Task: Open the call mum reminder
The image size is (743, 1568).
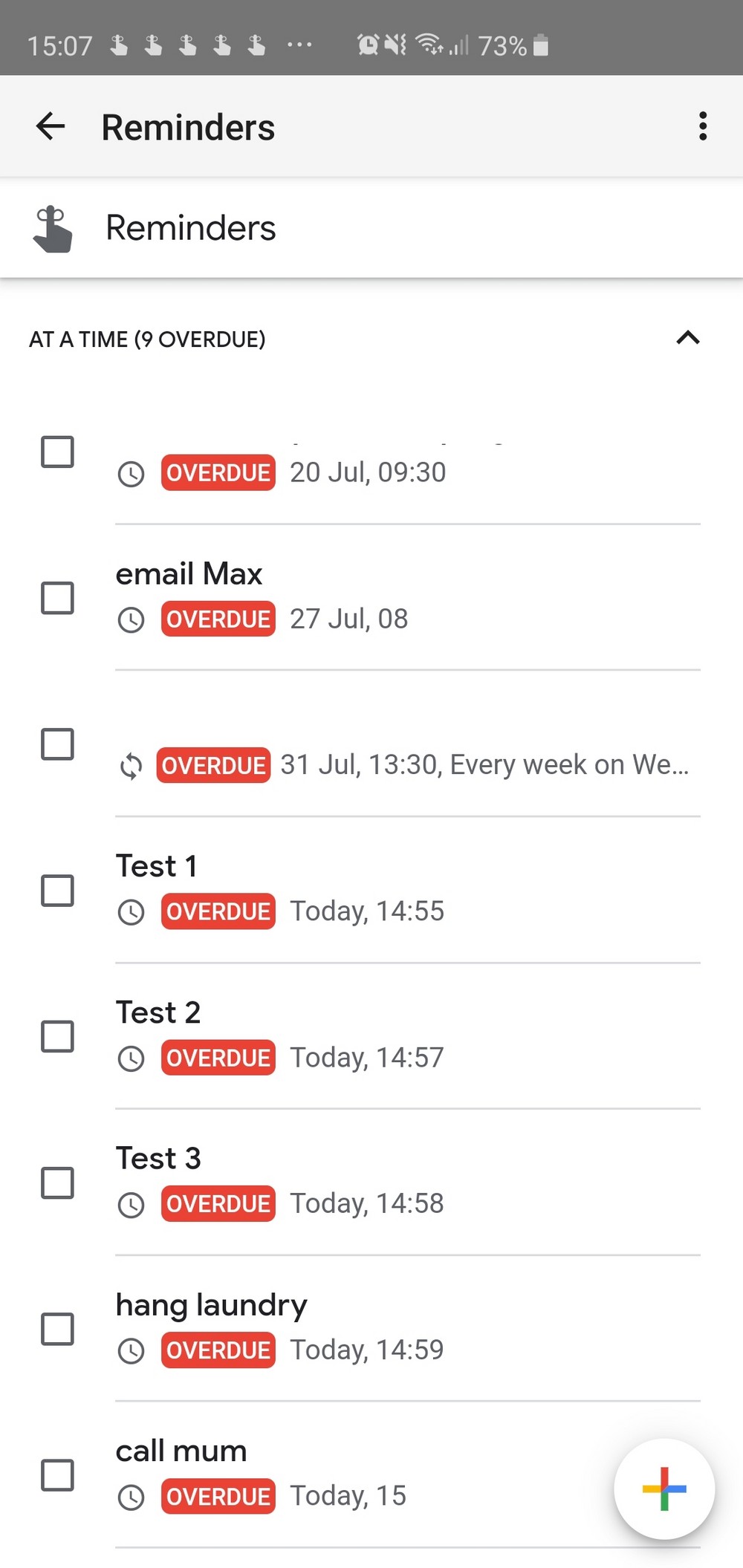Action: click(x=181, y=1452)
